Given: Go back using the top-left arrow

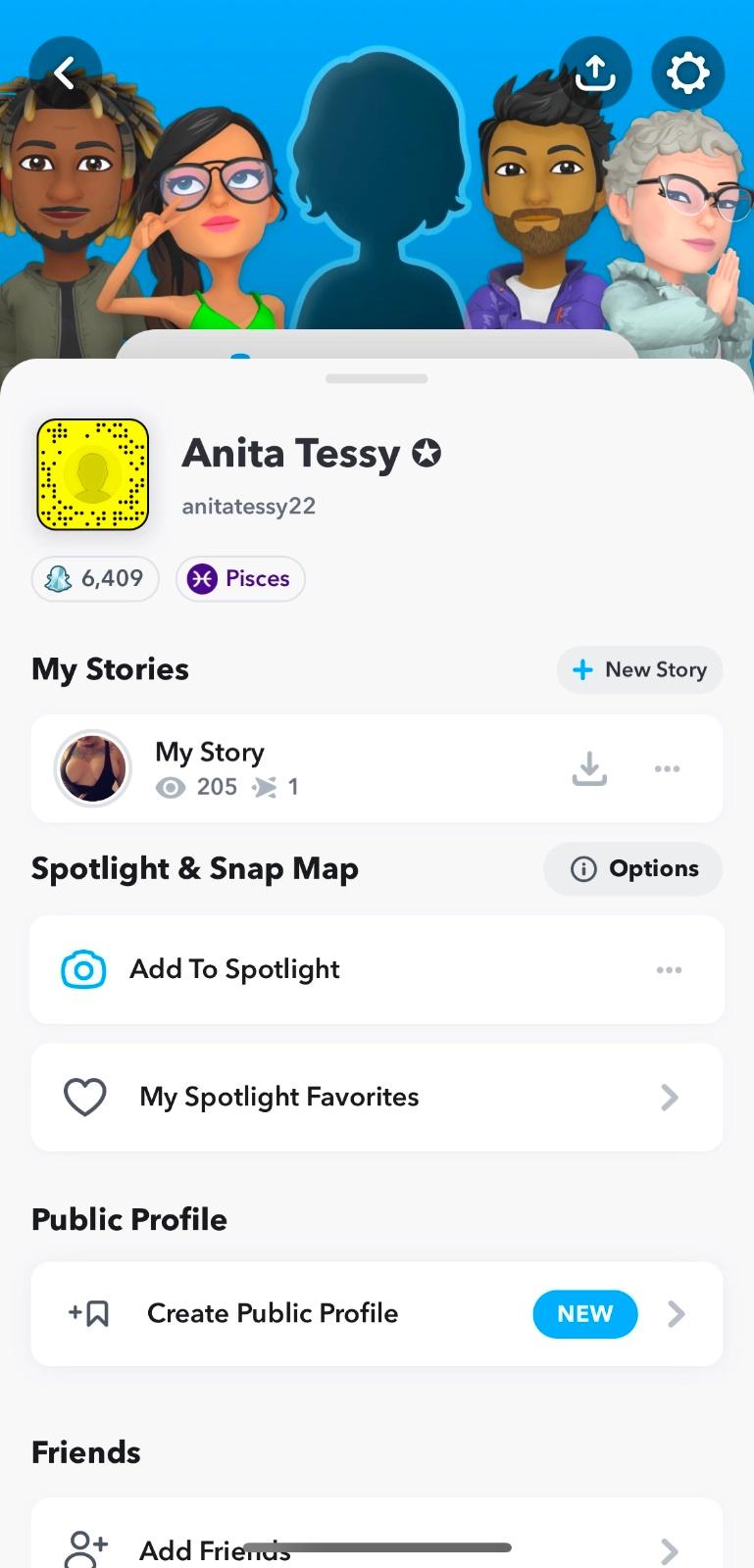Looking at the screenshot, I should point(65,73).
